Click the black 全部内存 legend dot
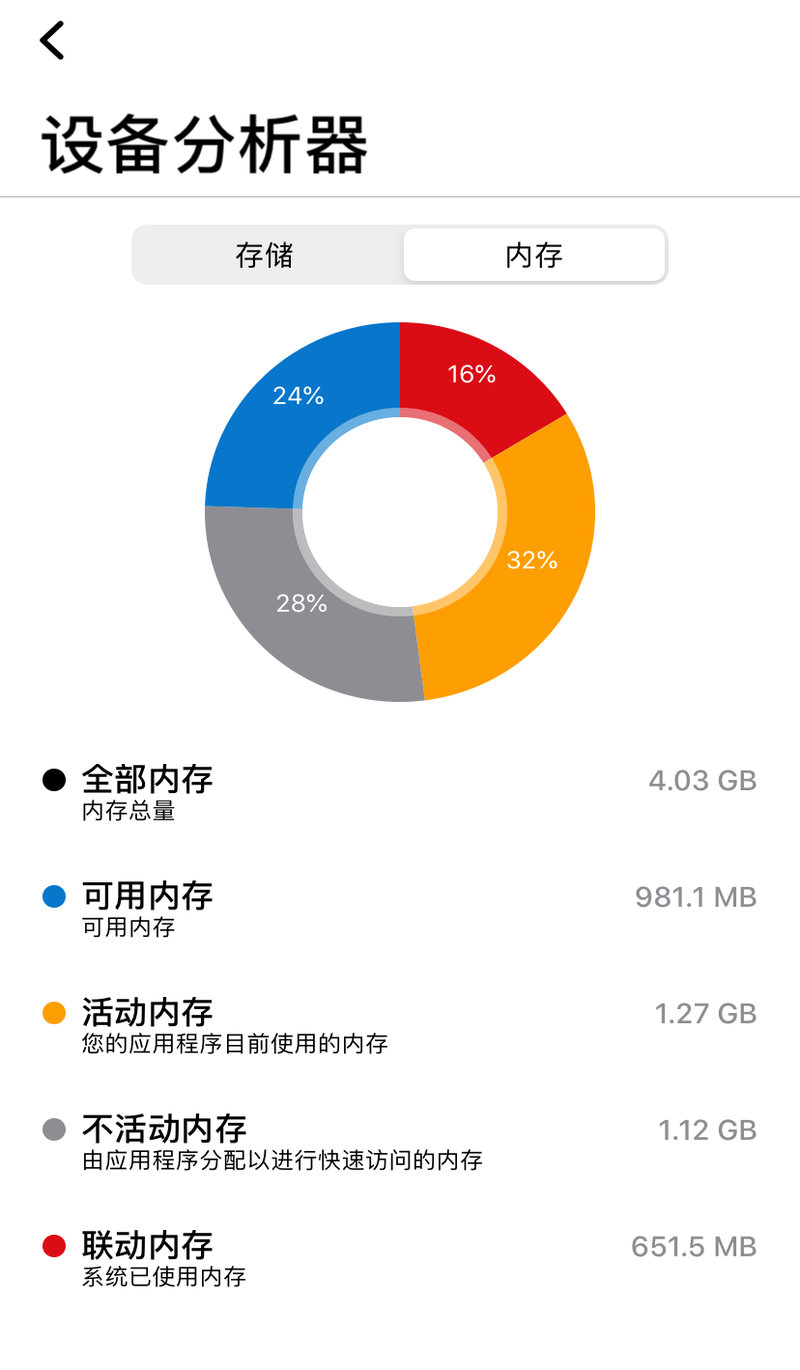This screenshot has height=1370, width=800. [57, 779]
